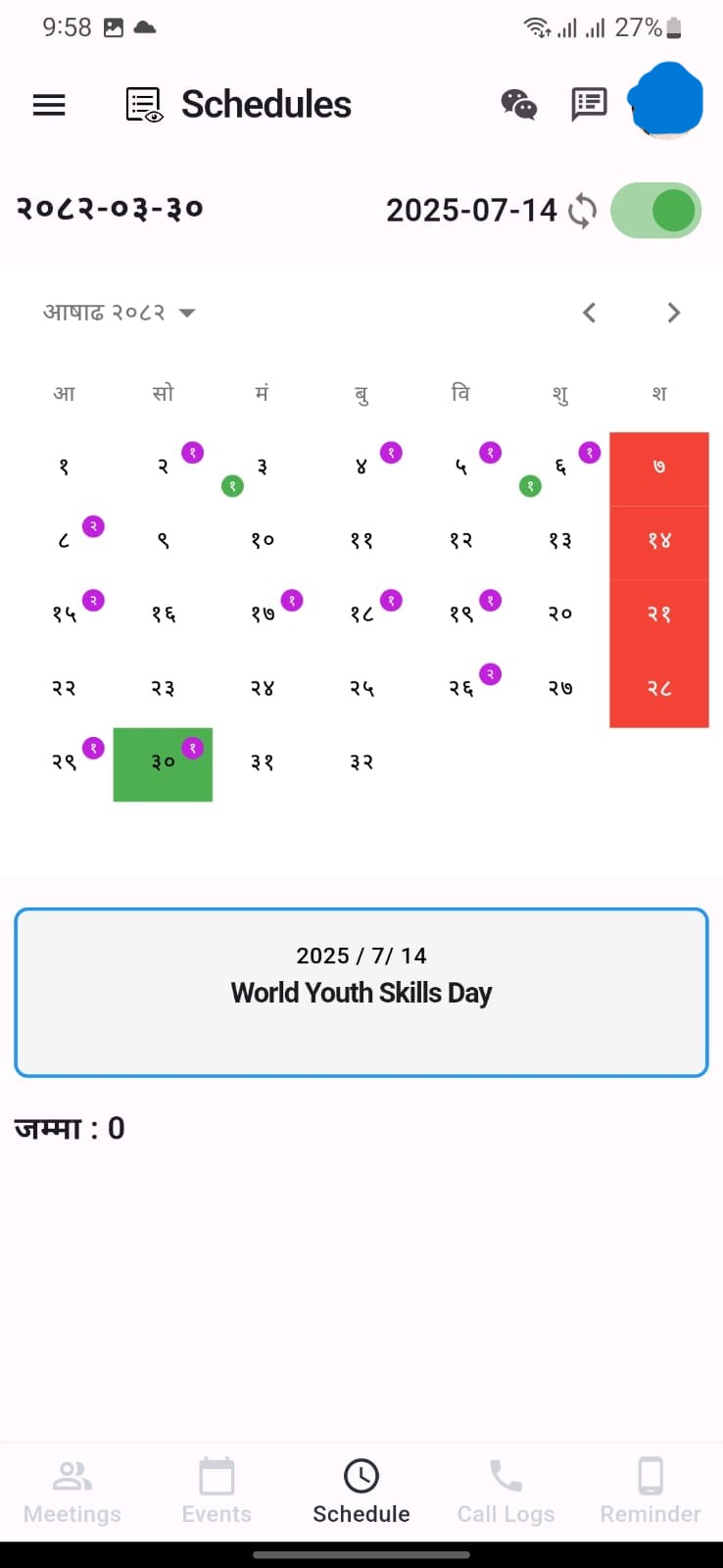This screenshot has height=1568, width=723.
Task: Open the profile avatar
Action: [665, 101]
